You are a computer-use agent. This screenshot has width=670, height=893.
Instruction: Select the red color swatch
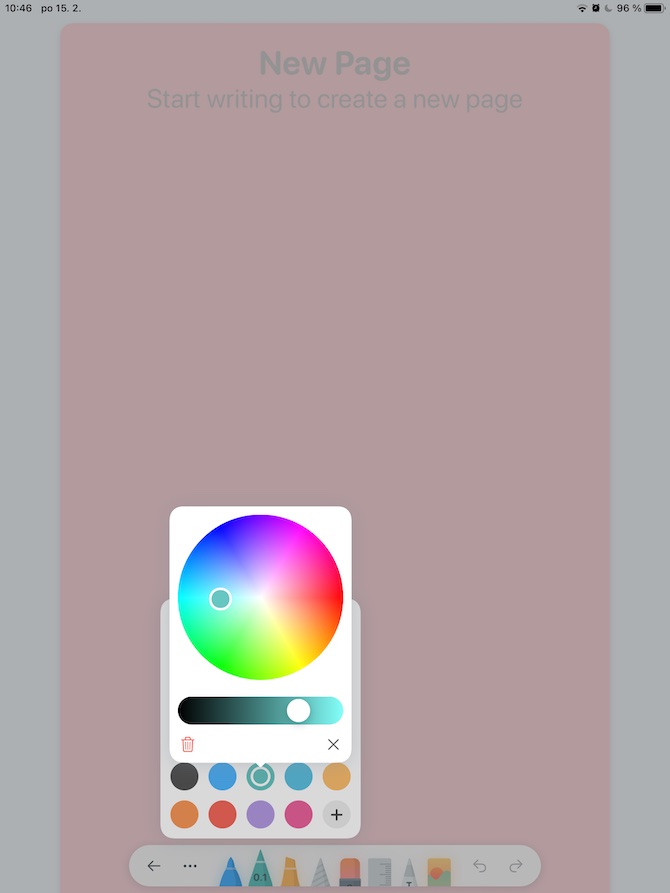tap(222, 814)
